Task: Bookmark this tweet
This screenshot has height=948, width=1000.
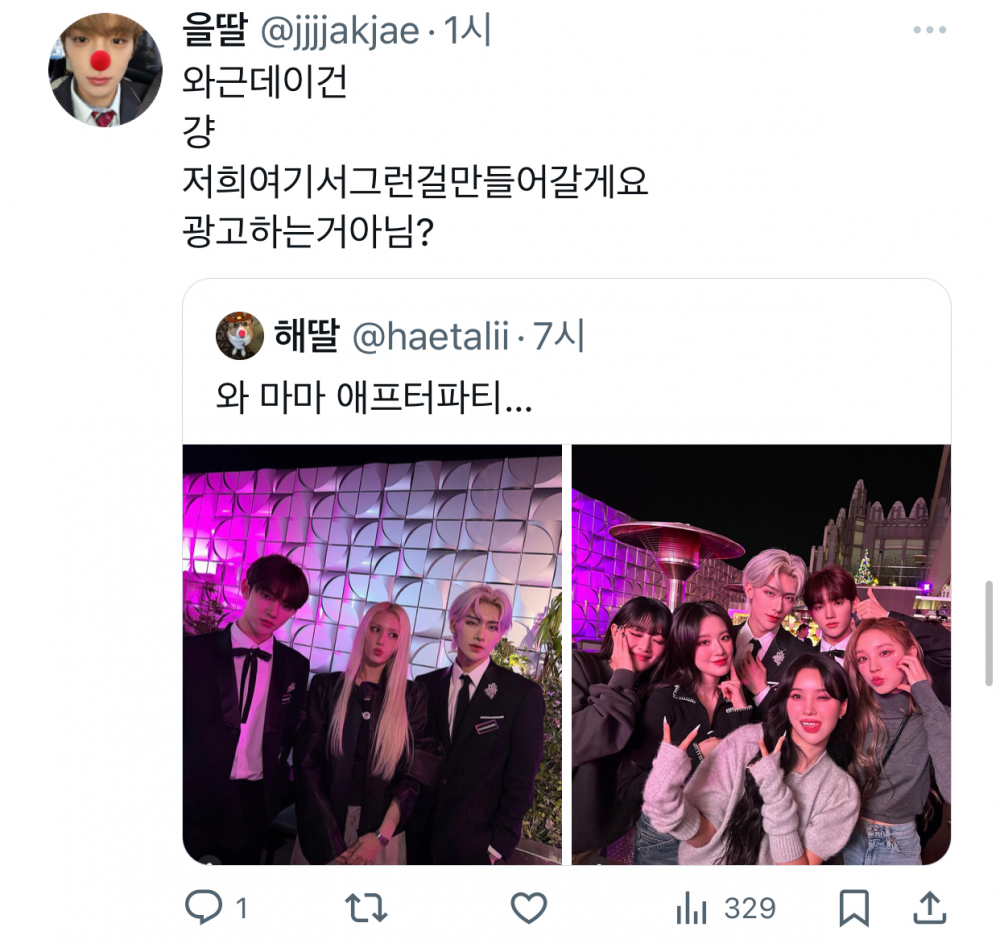Action: pyautogui.click(x=853, y=908)
